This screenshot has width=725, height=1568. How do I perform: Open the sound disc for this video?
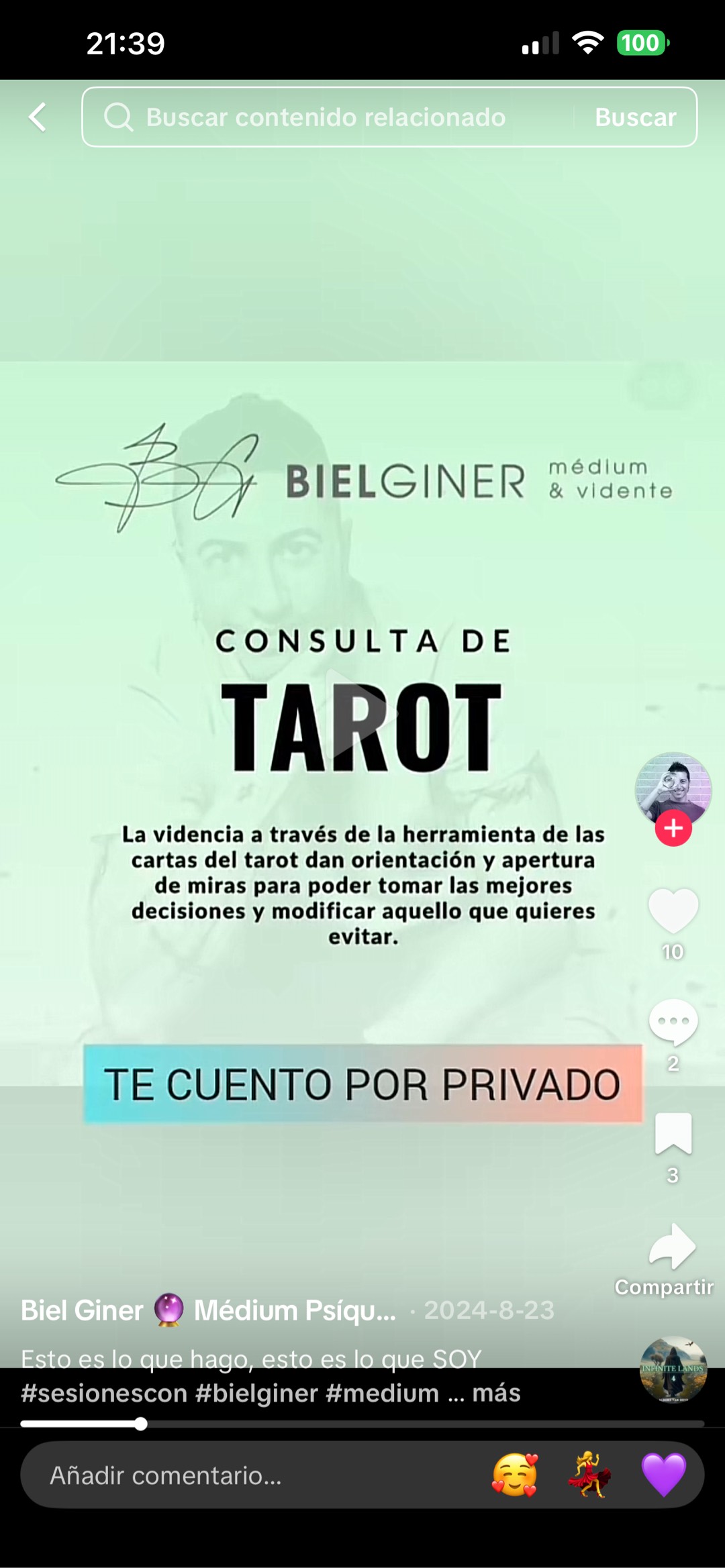[x=673, y=1369]
